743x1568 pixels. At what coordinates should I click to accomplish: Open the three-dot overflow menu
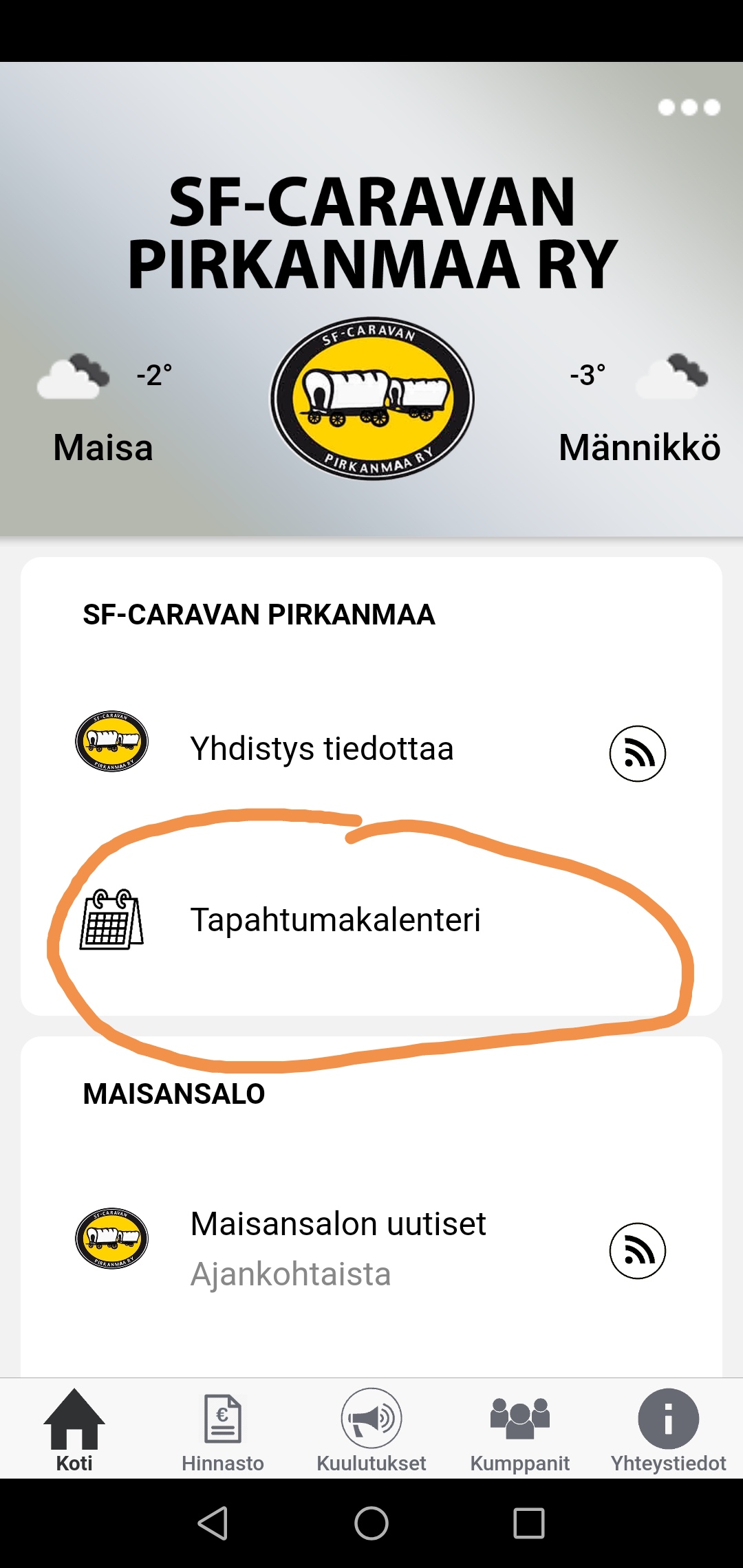pyautogui.click(x=689, y=107)
